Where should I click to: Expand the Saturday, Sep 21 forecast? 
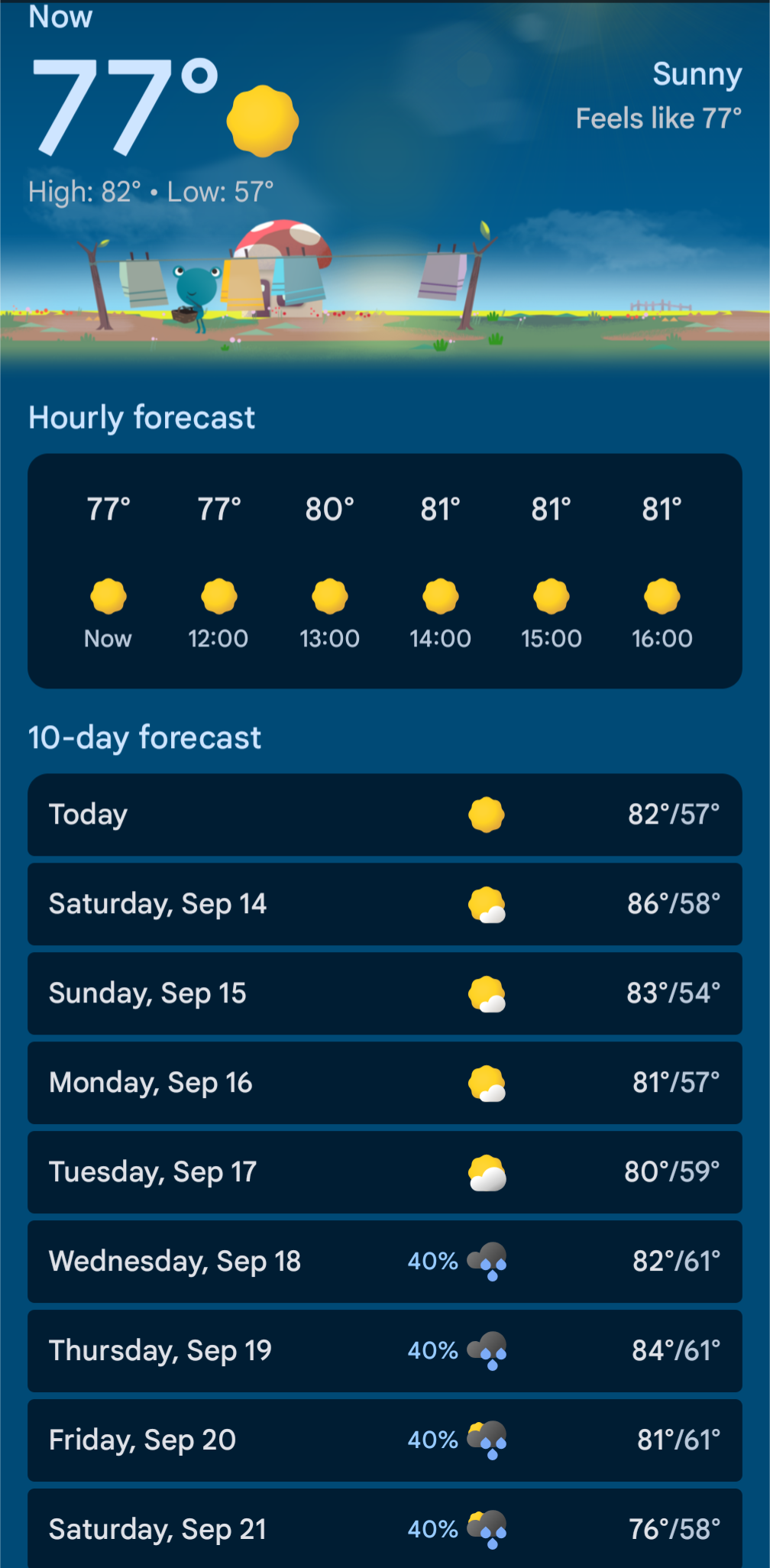385,1528
